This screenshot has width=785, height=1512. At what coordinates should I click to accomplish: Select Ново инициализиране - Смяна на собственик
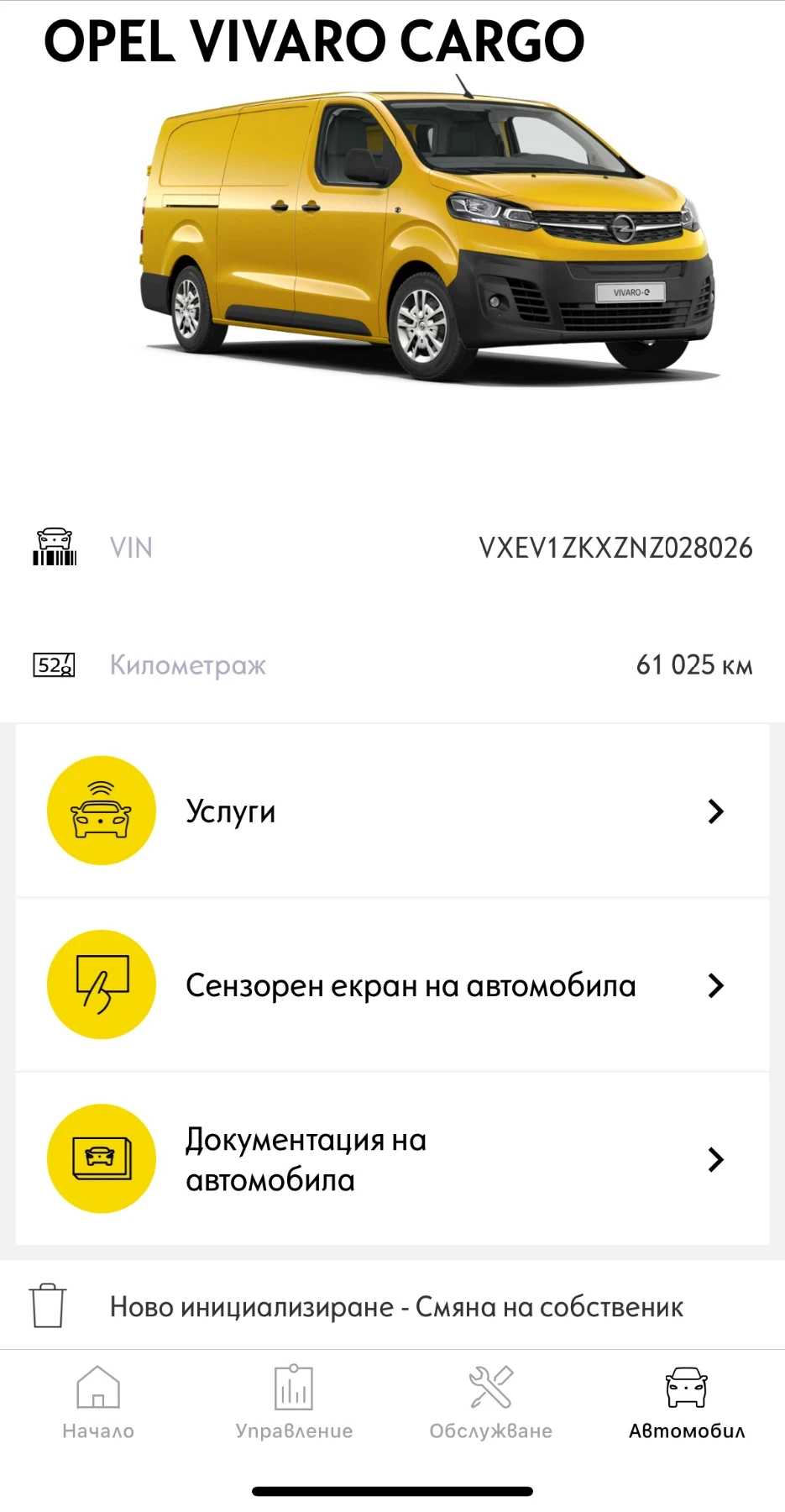point(395,1307)
